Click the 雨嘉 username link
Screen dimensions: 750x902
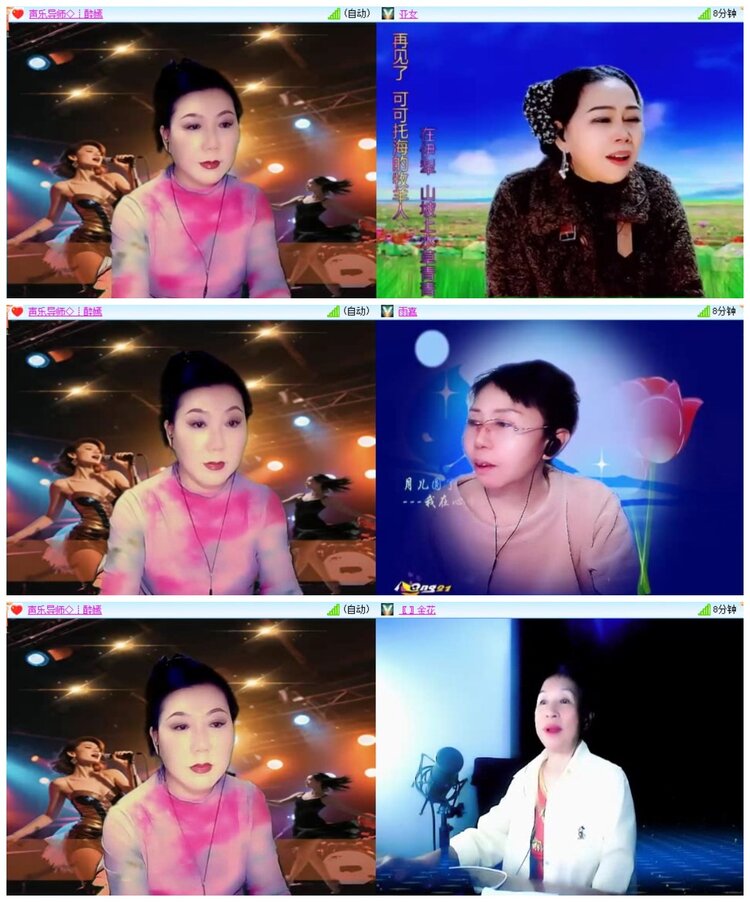pyautogui.click(x=408, y=312)
